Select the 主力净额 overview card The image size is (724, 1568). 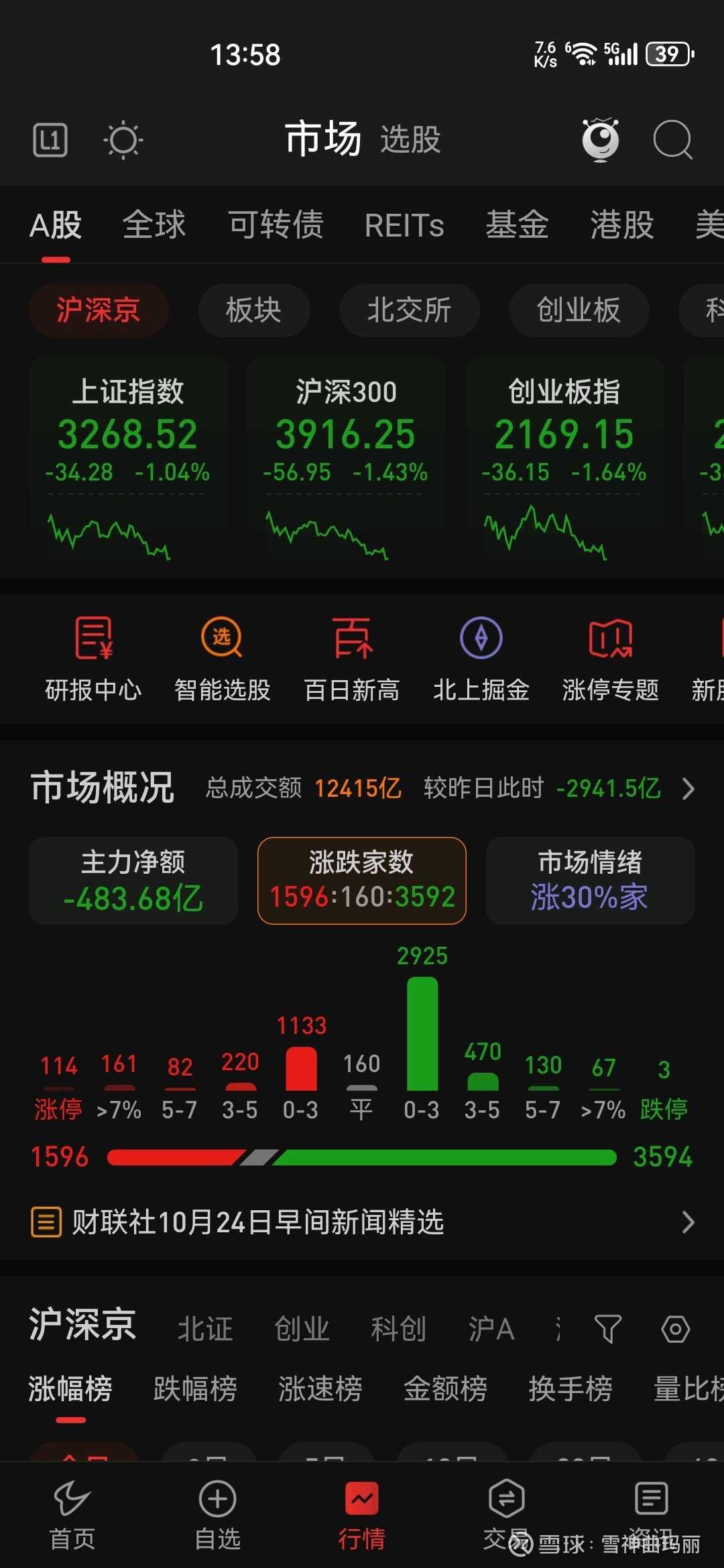[x=133, y=880]
